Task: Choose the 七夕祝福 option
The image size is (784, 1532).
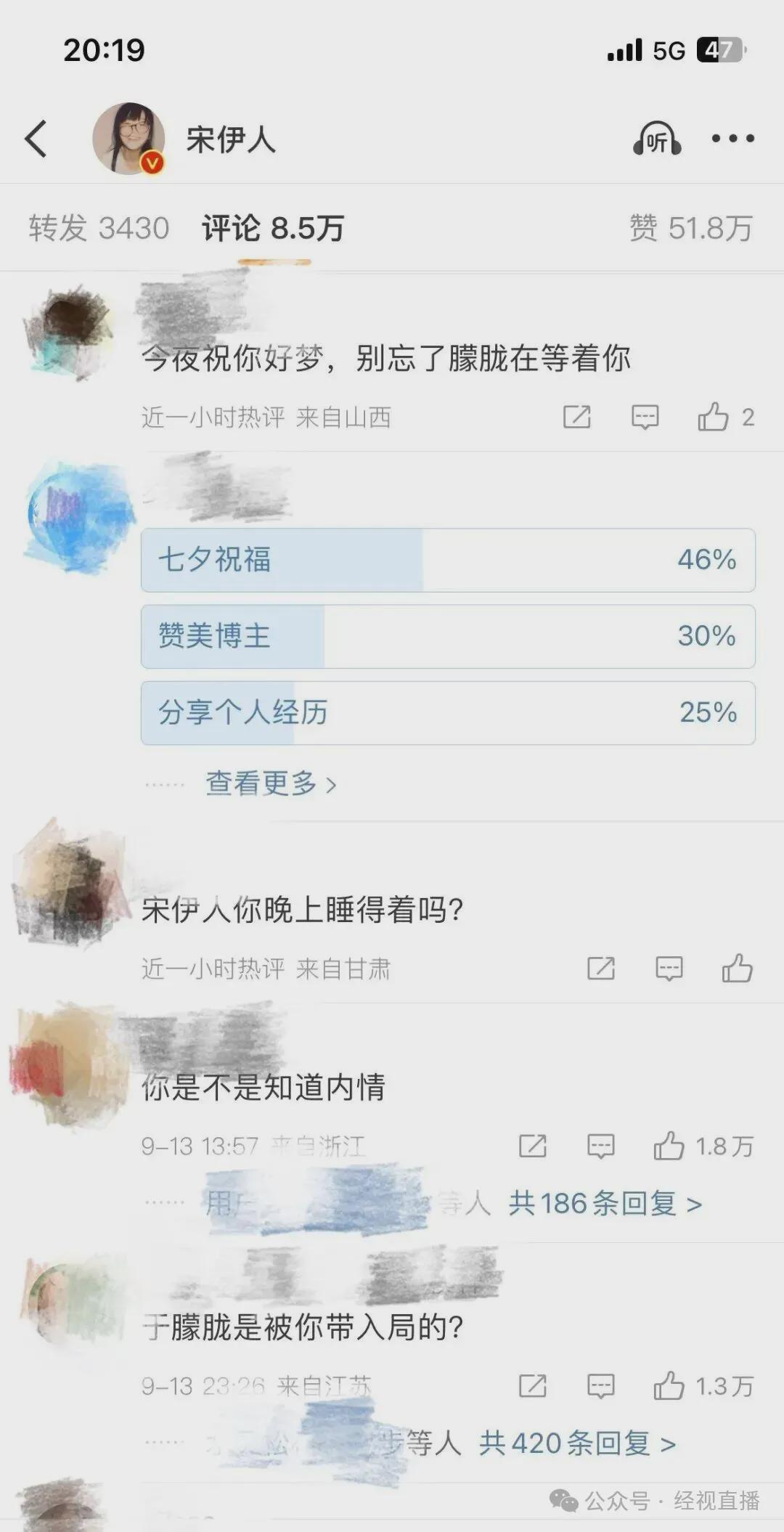Action: [x=448, y=560]
